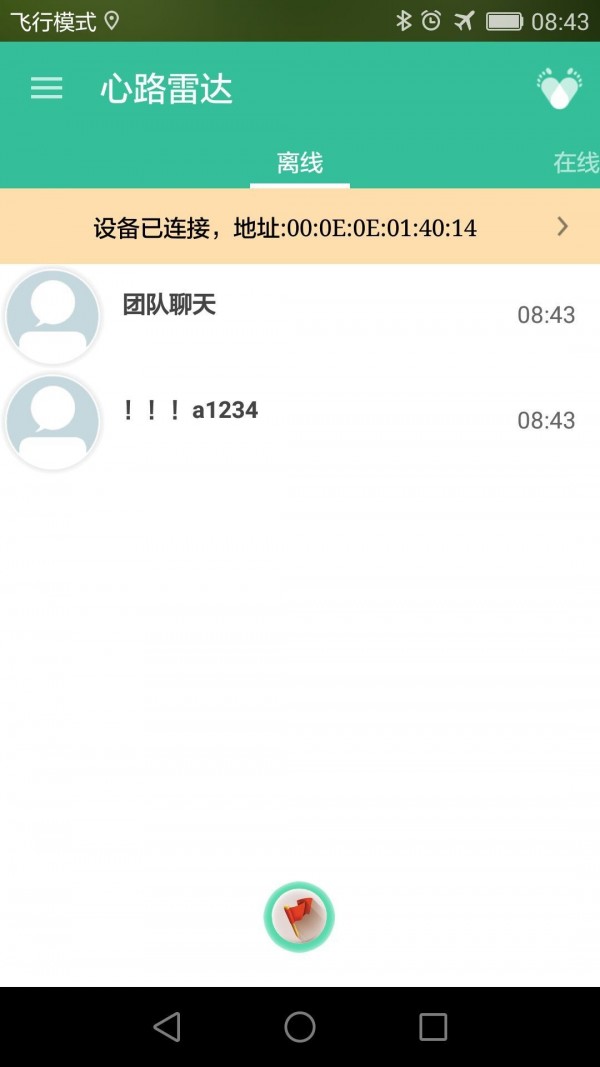Switch to the 离线 tab

tap(300, 163)
